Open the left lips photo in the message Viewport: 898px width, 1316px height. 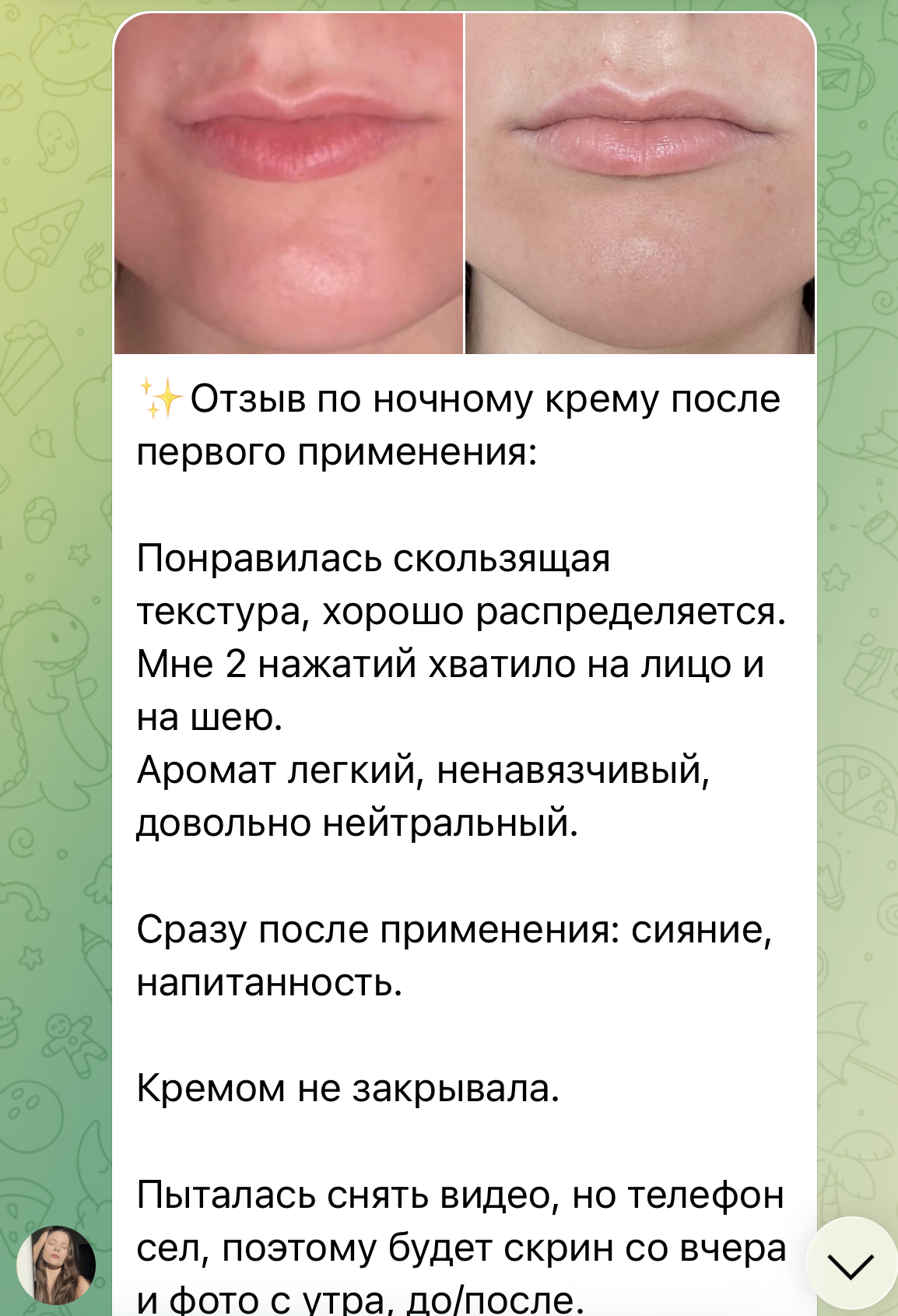point(289,184)
